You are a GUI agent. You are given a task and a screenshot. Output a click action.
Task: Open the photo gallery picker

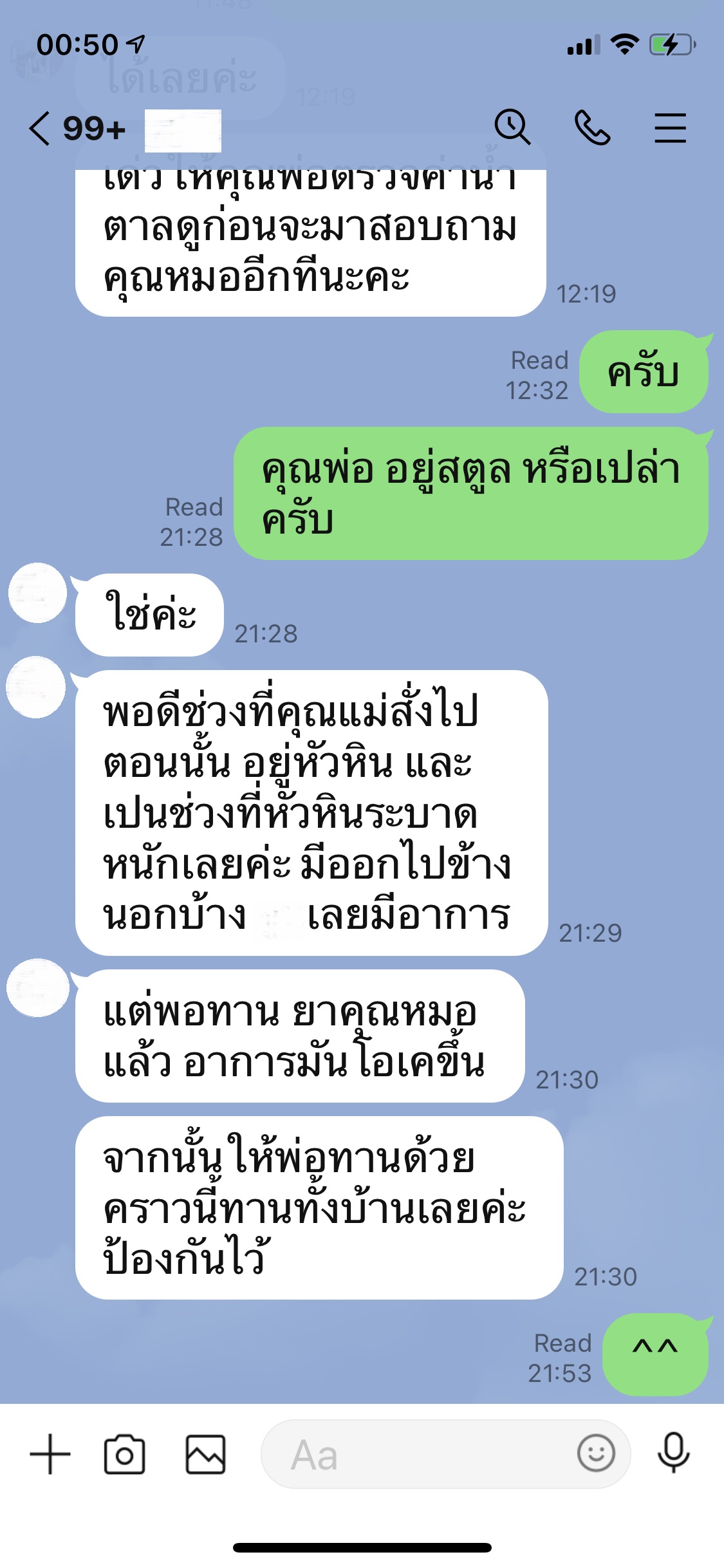[205, 1454]
